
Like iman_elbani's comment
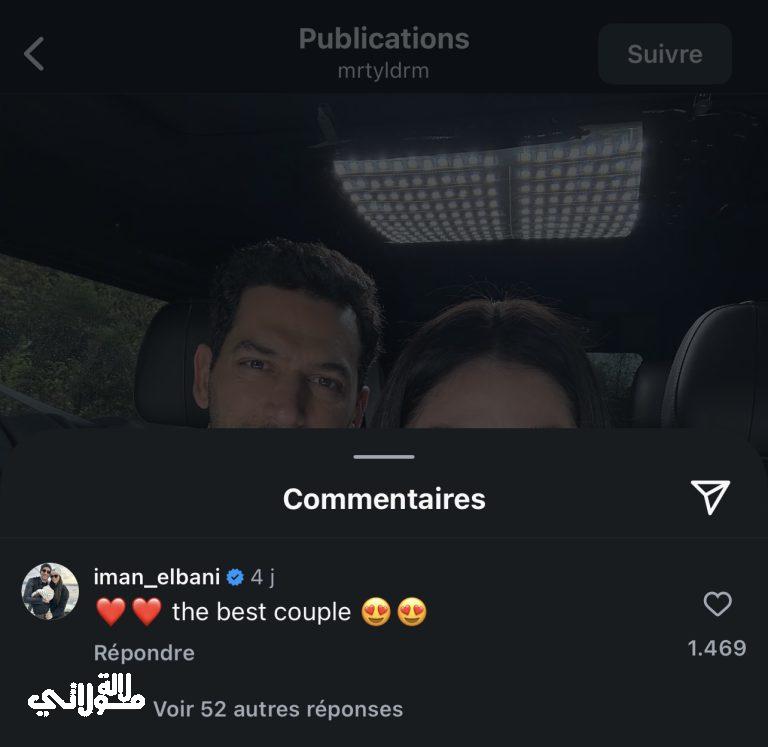pos(717,604)
